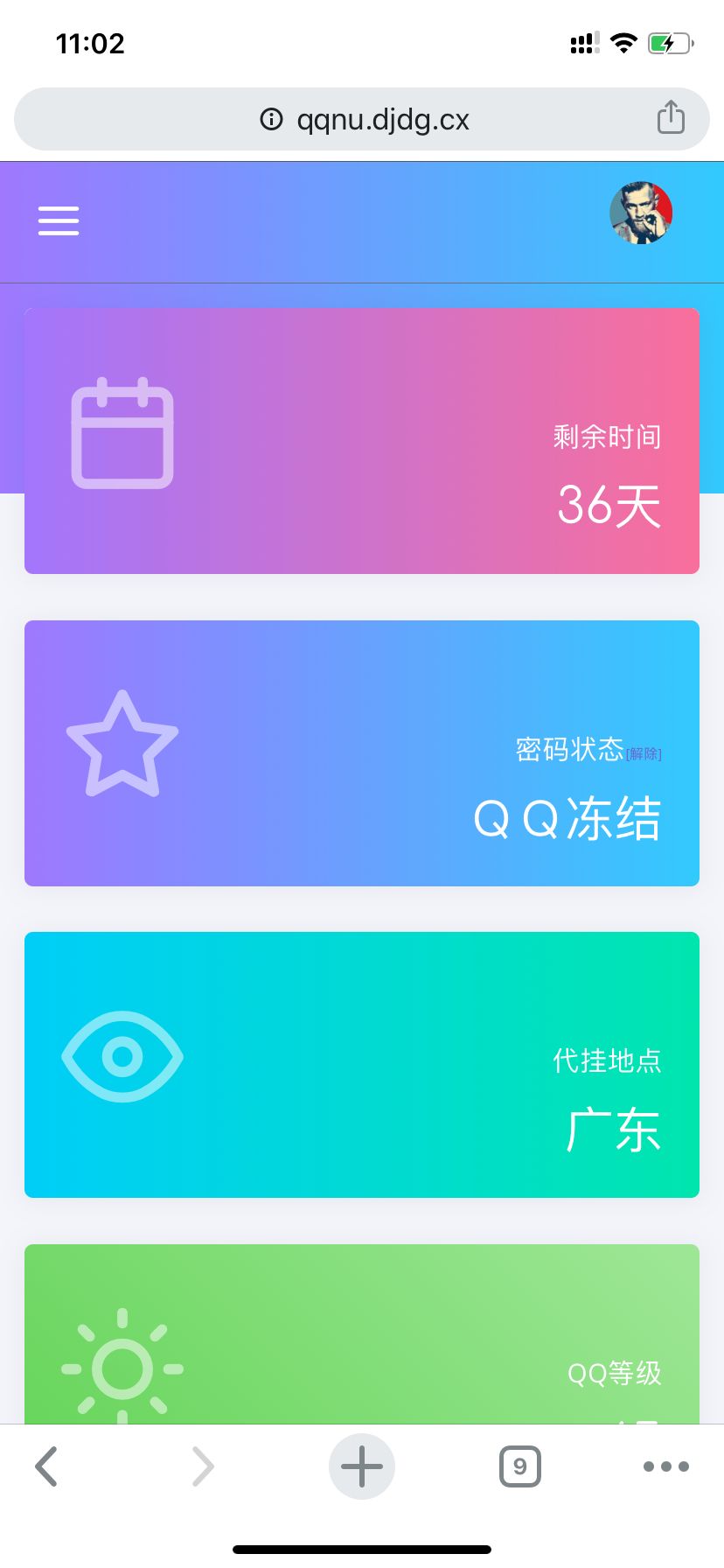The image size is (724, 1568).
Task: Share this page from the address bar
Action: point(671,118)
